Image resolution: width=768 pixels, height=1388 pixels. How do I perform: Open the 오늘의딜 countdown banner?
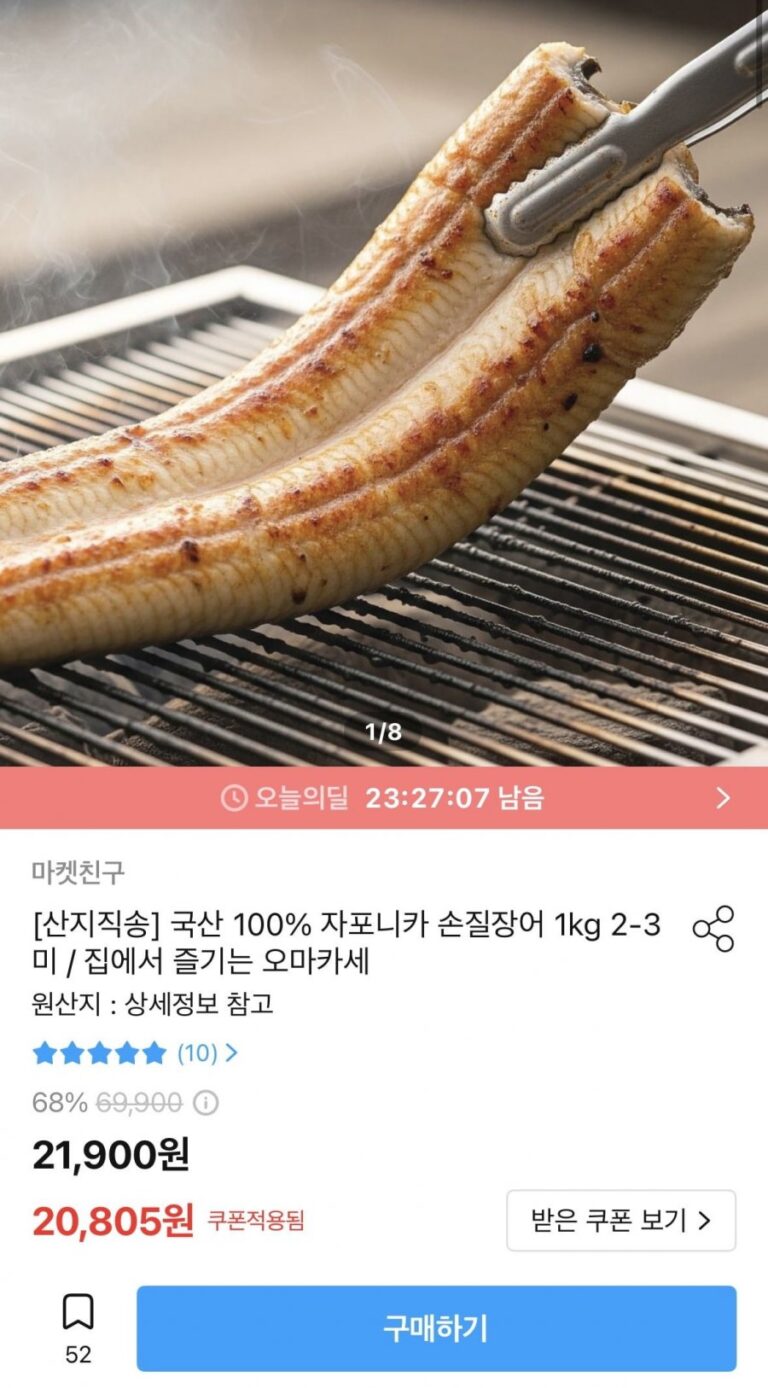pos(384,798)
